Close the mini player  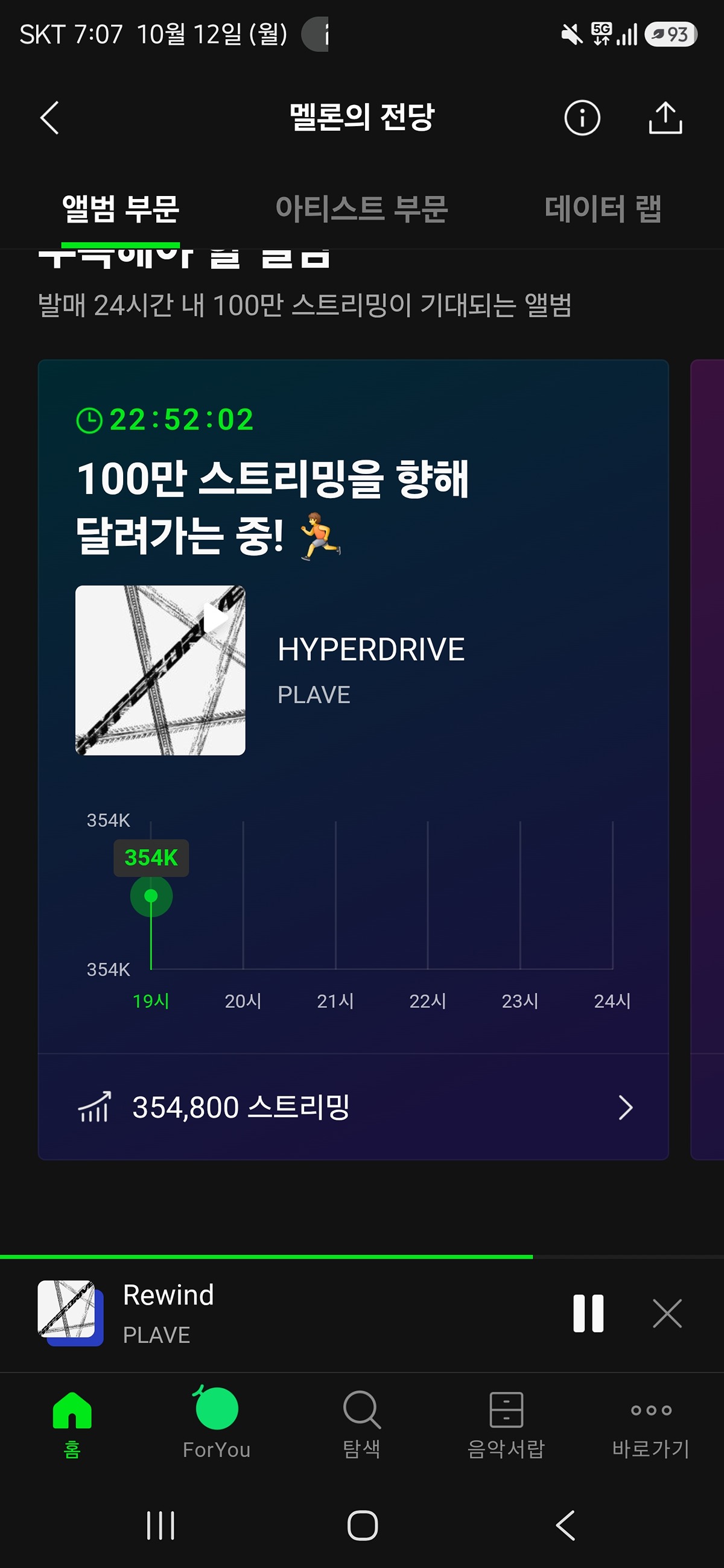[667, 1313]
